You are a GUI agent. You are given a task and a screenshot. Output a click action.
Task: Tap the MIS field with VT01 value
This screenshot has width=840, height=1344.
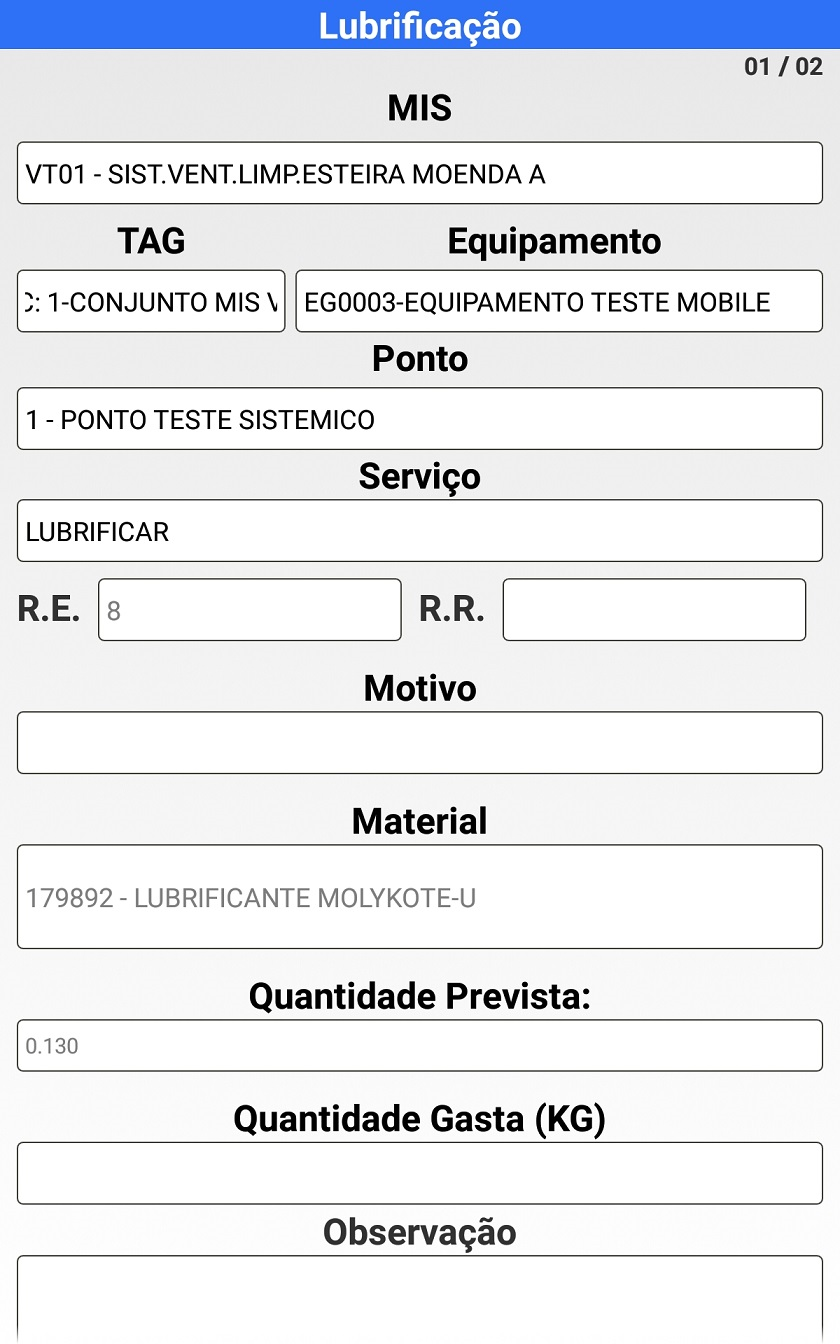tap(420, 174)
